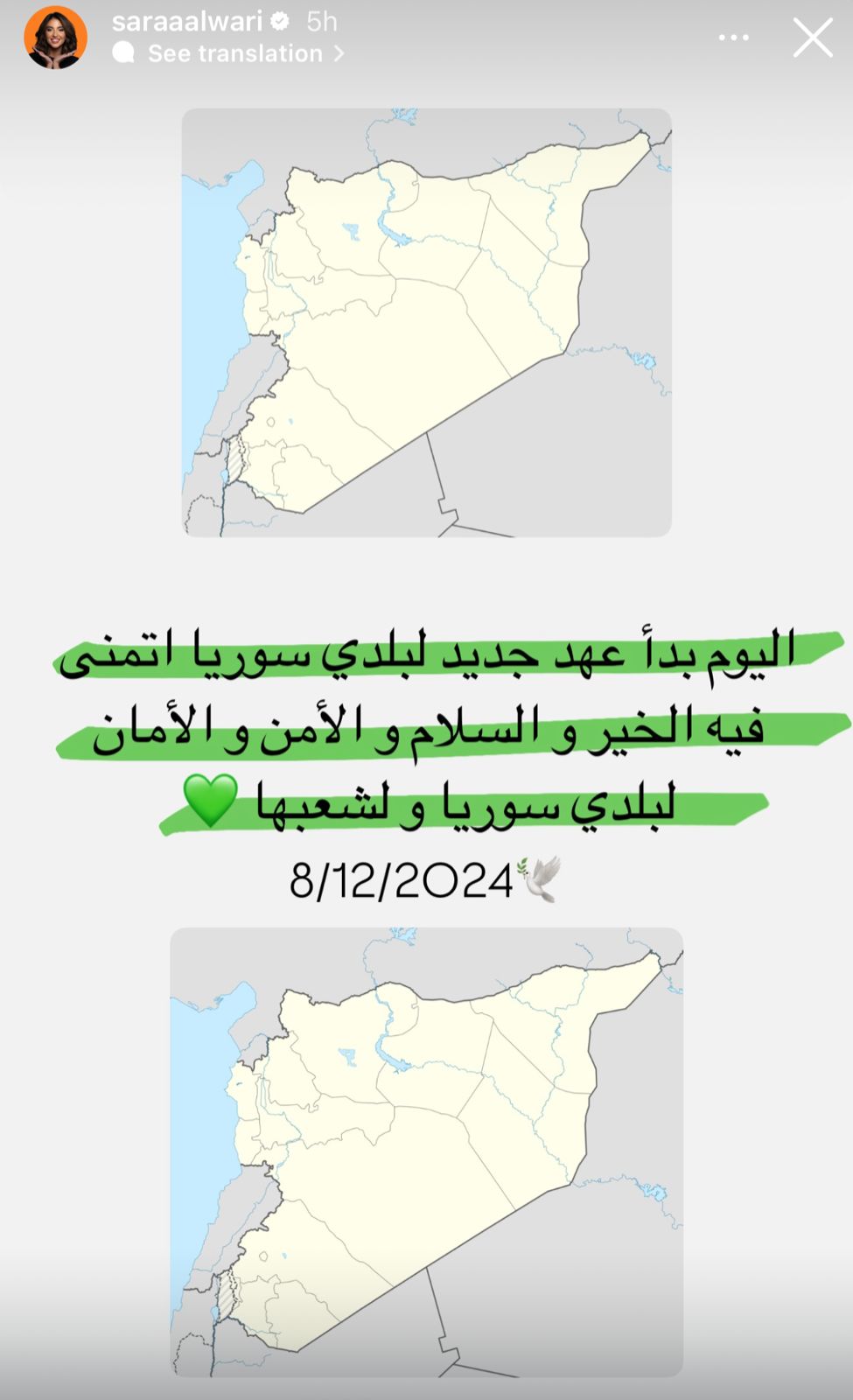Tap See translation
This screenshot has height=1400, width=853.
pyautogui.click(x=234, y=53)
